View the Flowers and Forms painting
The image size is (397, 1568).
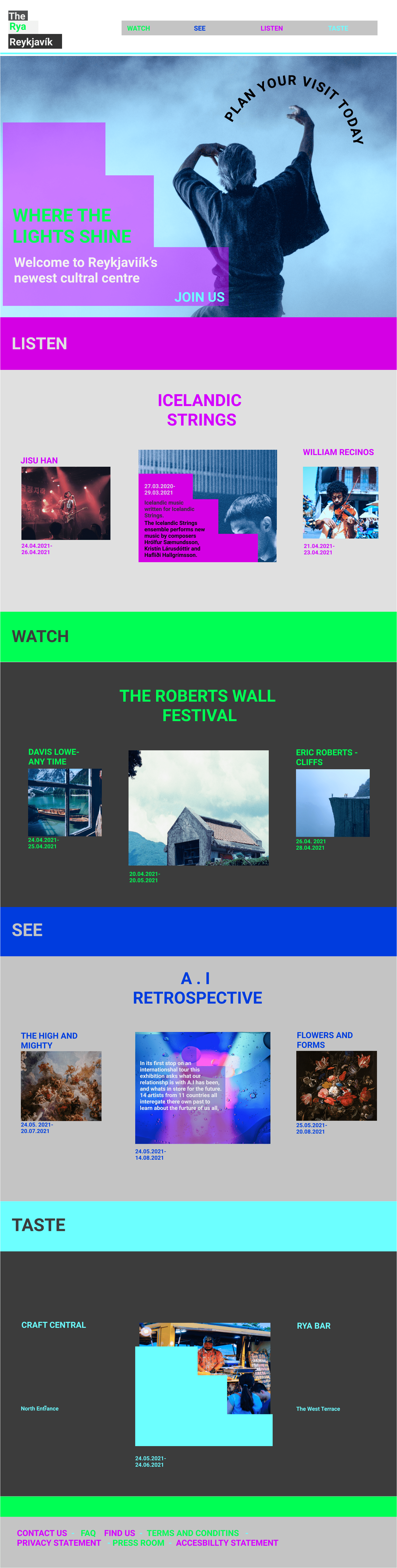pos(336,1085)
